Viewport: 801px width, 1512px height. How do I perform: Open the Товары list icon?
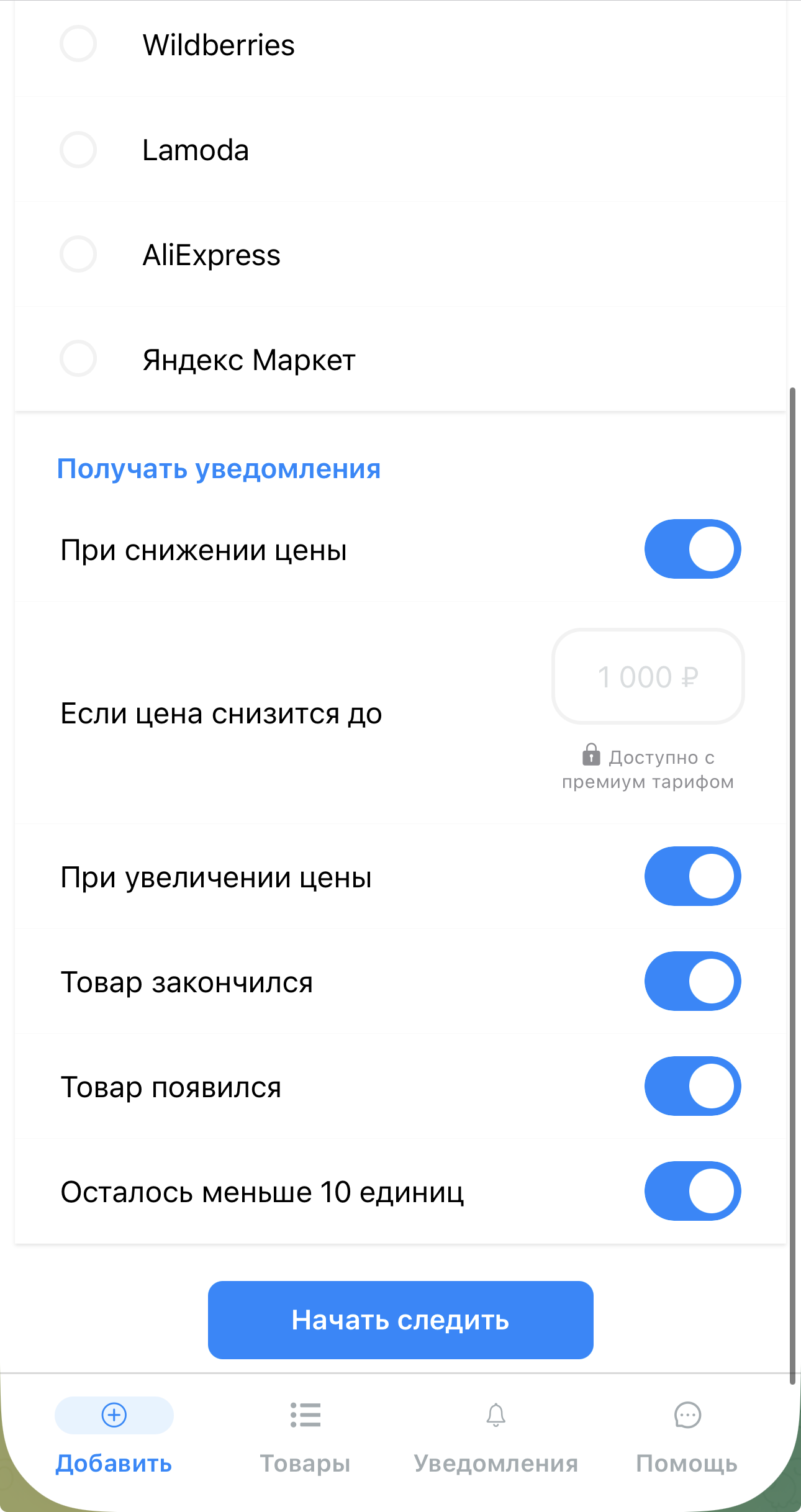pyautogui.click(x=305, y=1415)
